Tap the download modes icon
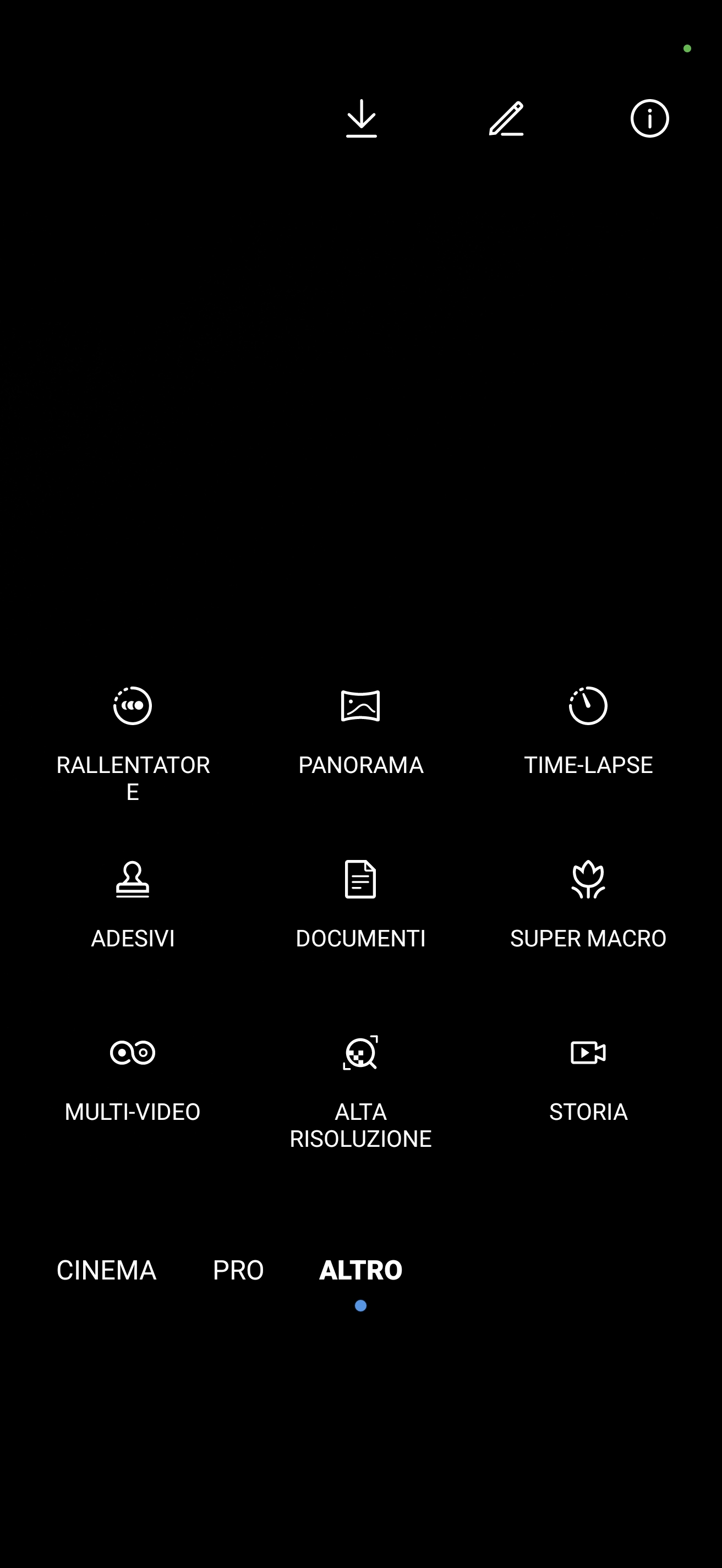 point(362,119)
